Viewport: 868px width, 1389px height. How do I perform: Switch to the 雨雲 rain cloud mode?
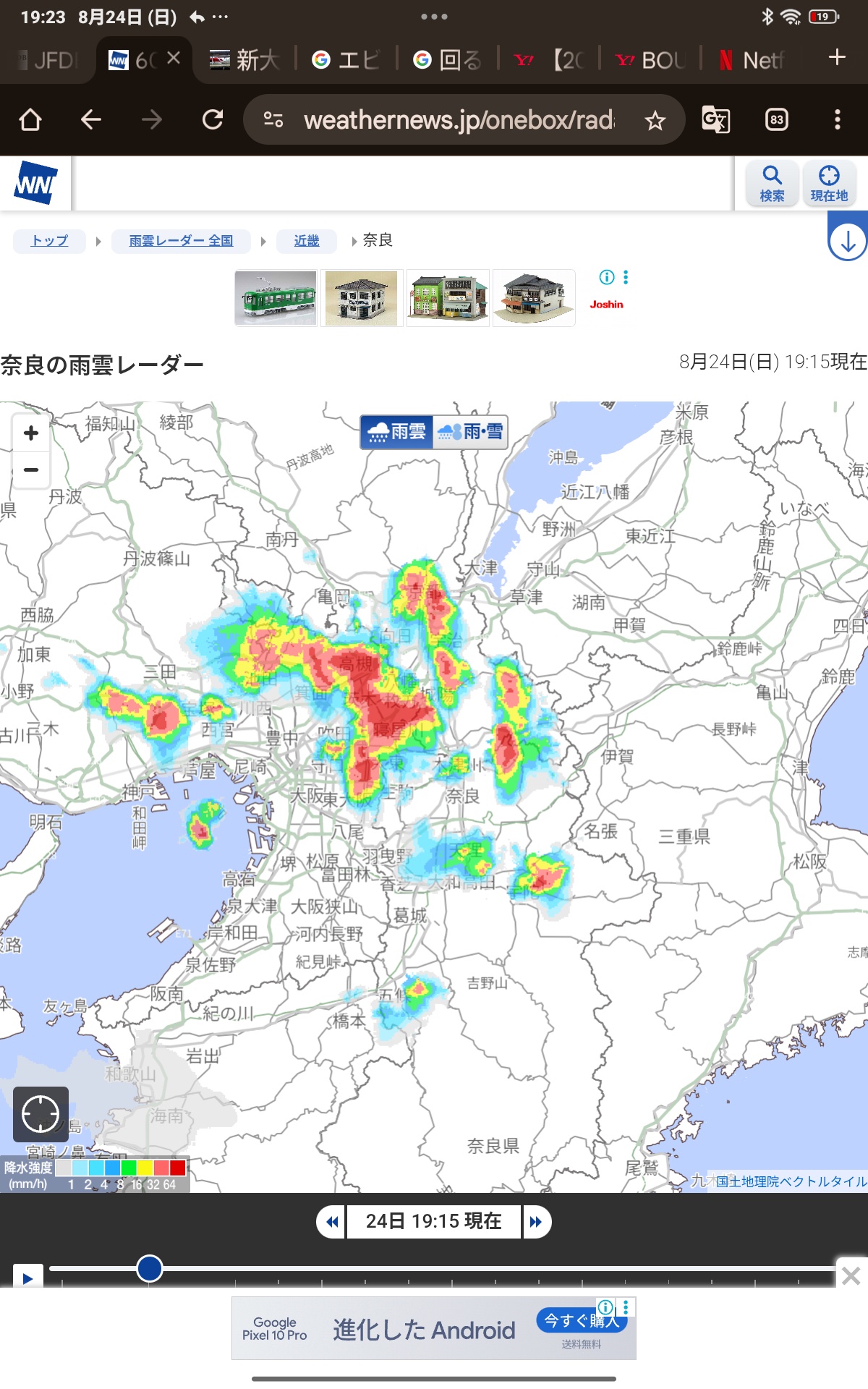coord(396,432)
